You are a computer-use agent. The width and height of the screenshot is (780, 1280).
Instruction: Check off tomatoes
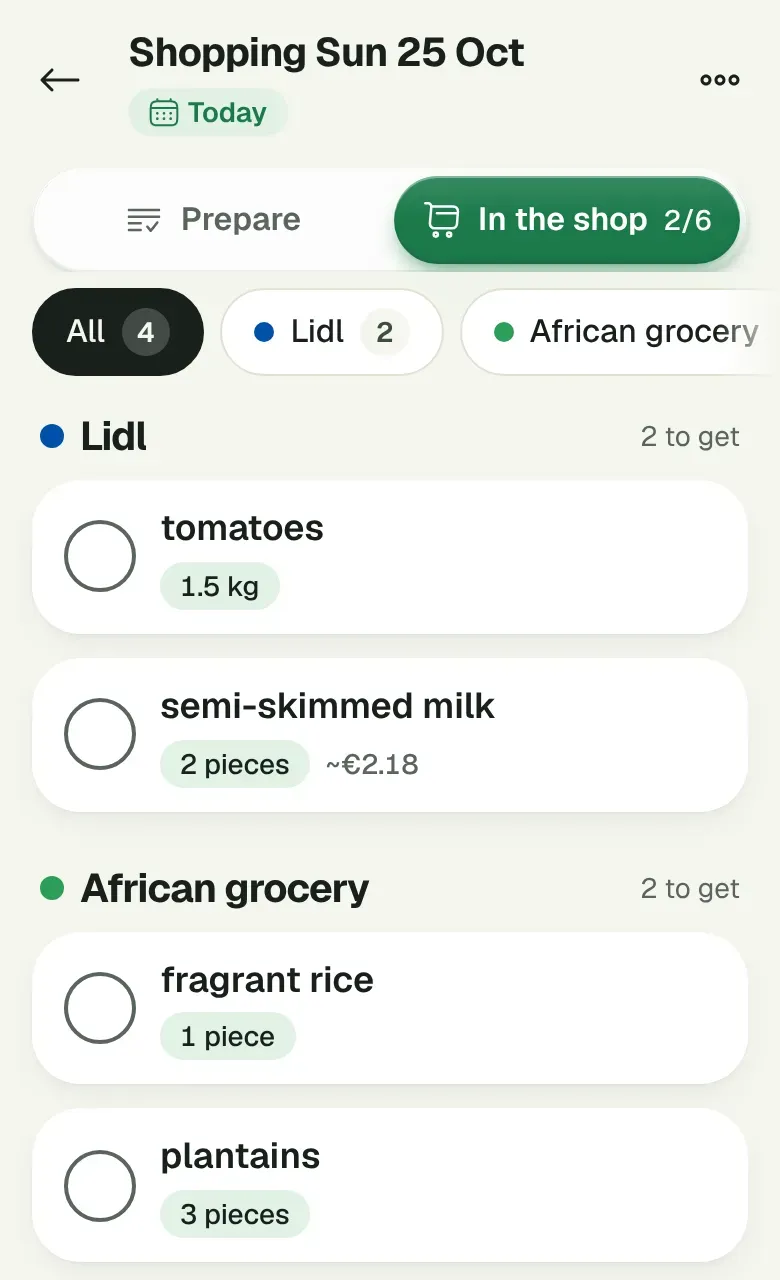pos(100,556)
